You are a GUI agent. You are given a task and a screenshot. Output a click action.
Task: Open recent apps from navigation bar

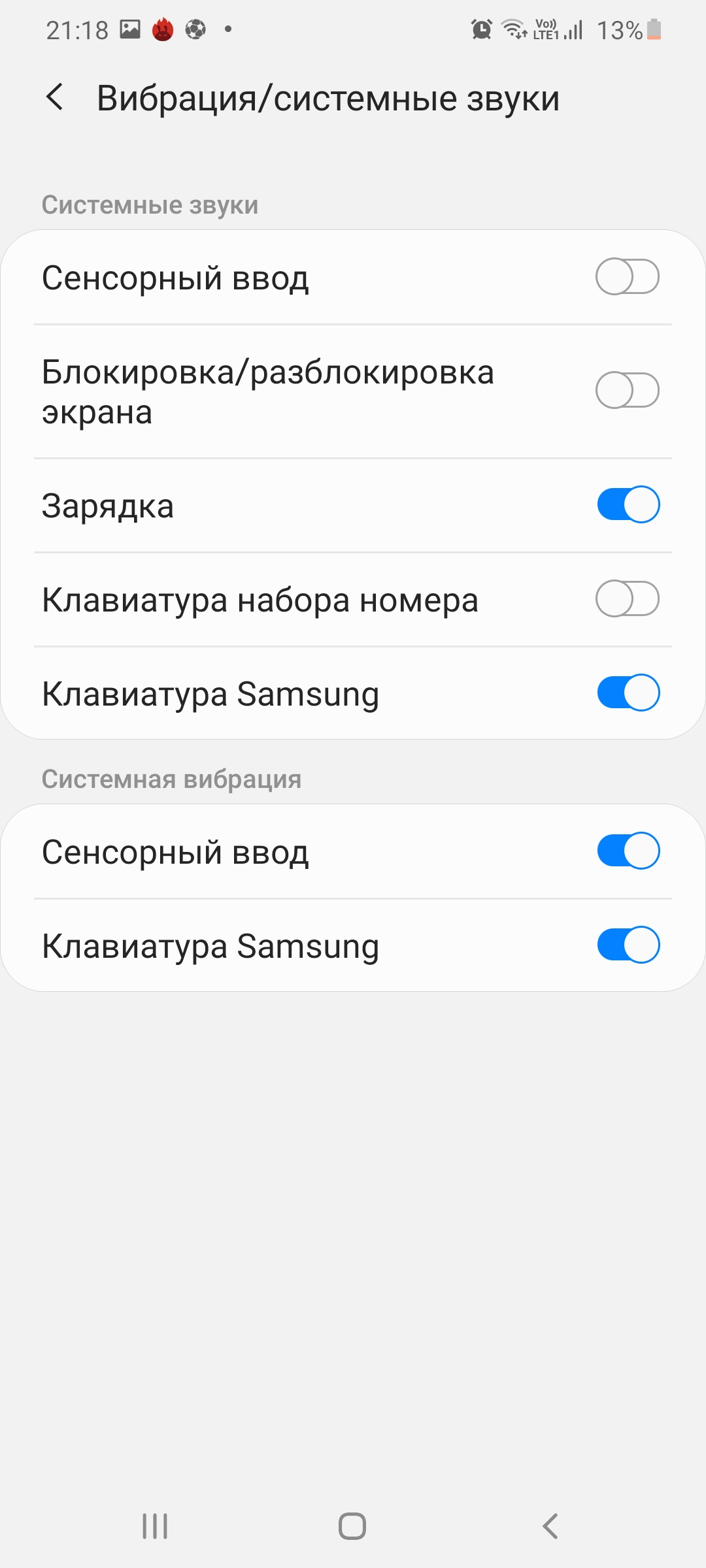point(155,1526)
